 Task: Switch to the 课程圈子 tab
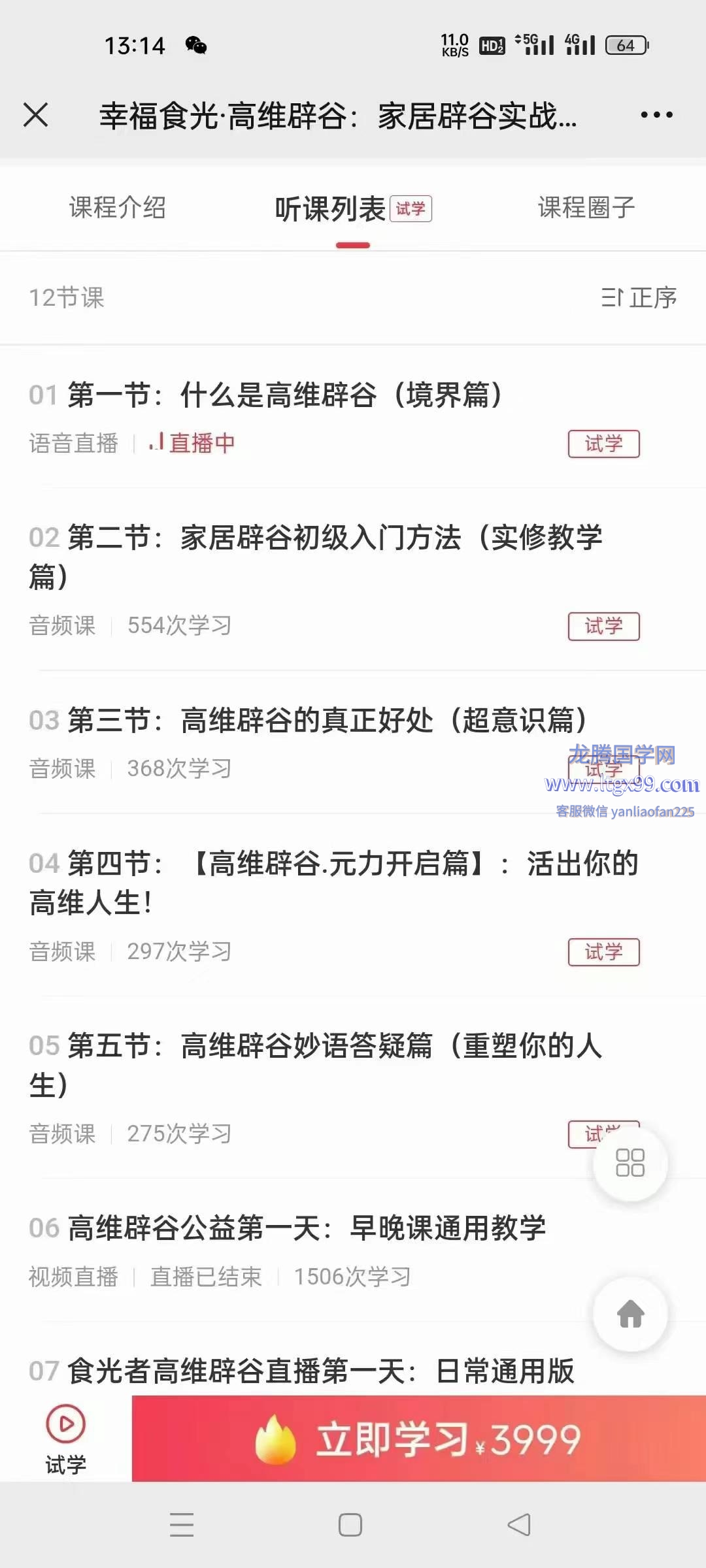click(x=586, y=208)
